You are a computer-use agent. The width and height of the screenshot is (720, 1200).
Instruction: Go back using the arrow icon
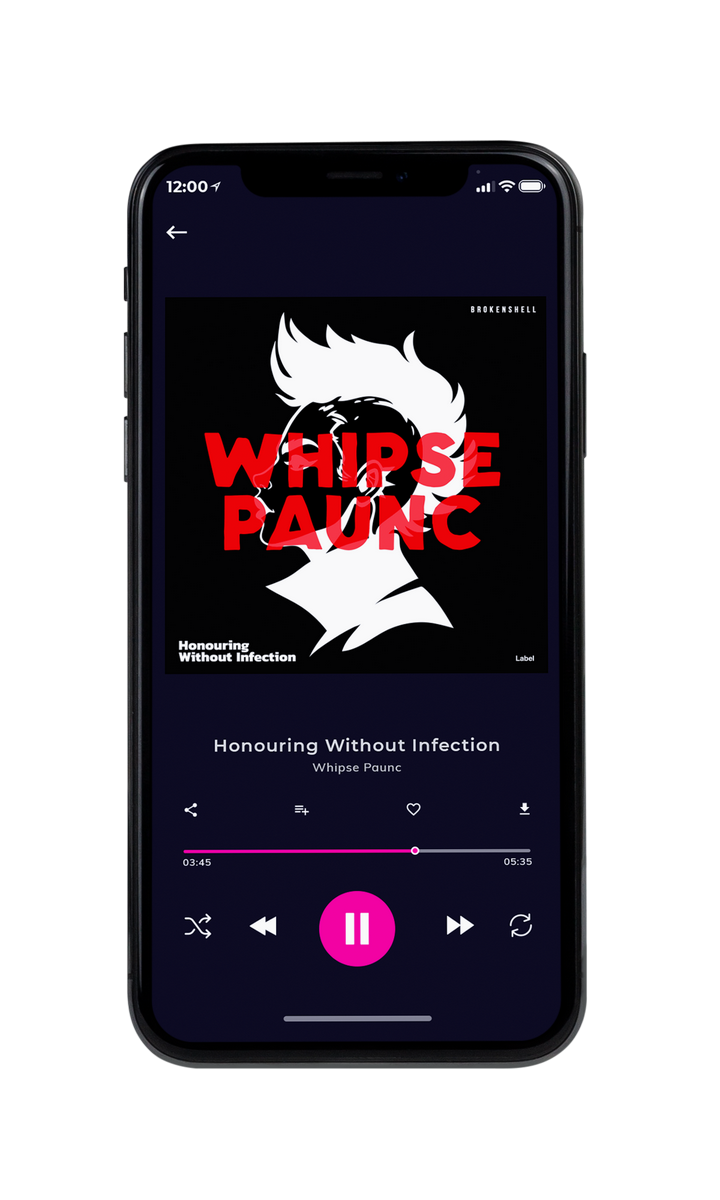coord(177,232)
